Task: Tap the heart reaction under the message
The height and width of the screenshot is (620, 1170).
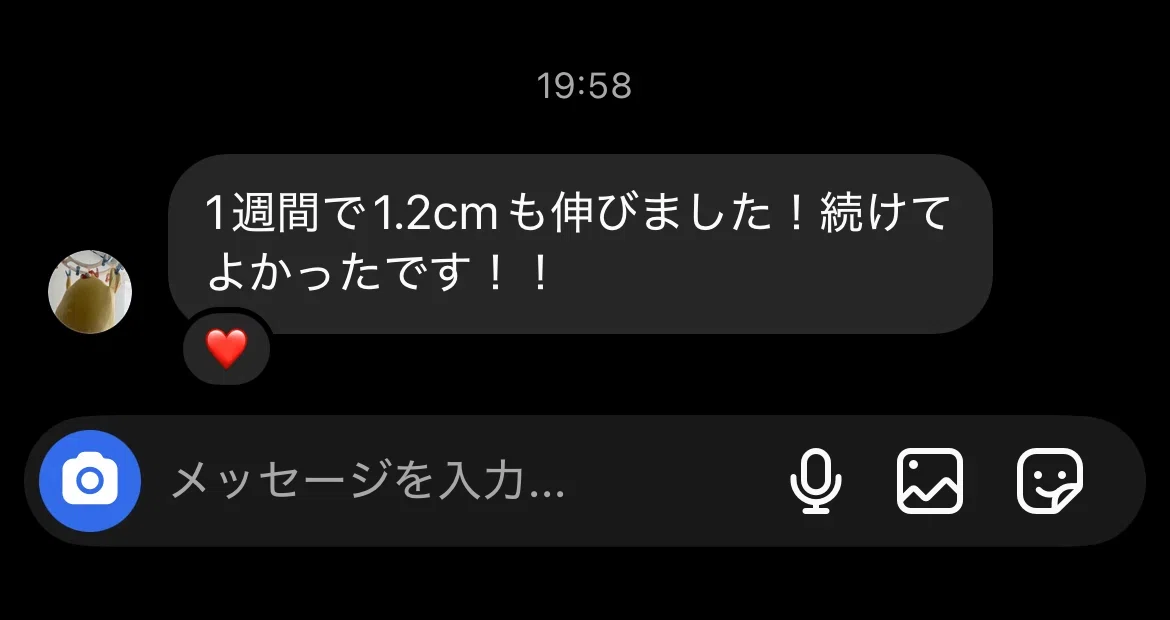Action: (226, 349)
